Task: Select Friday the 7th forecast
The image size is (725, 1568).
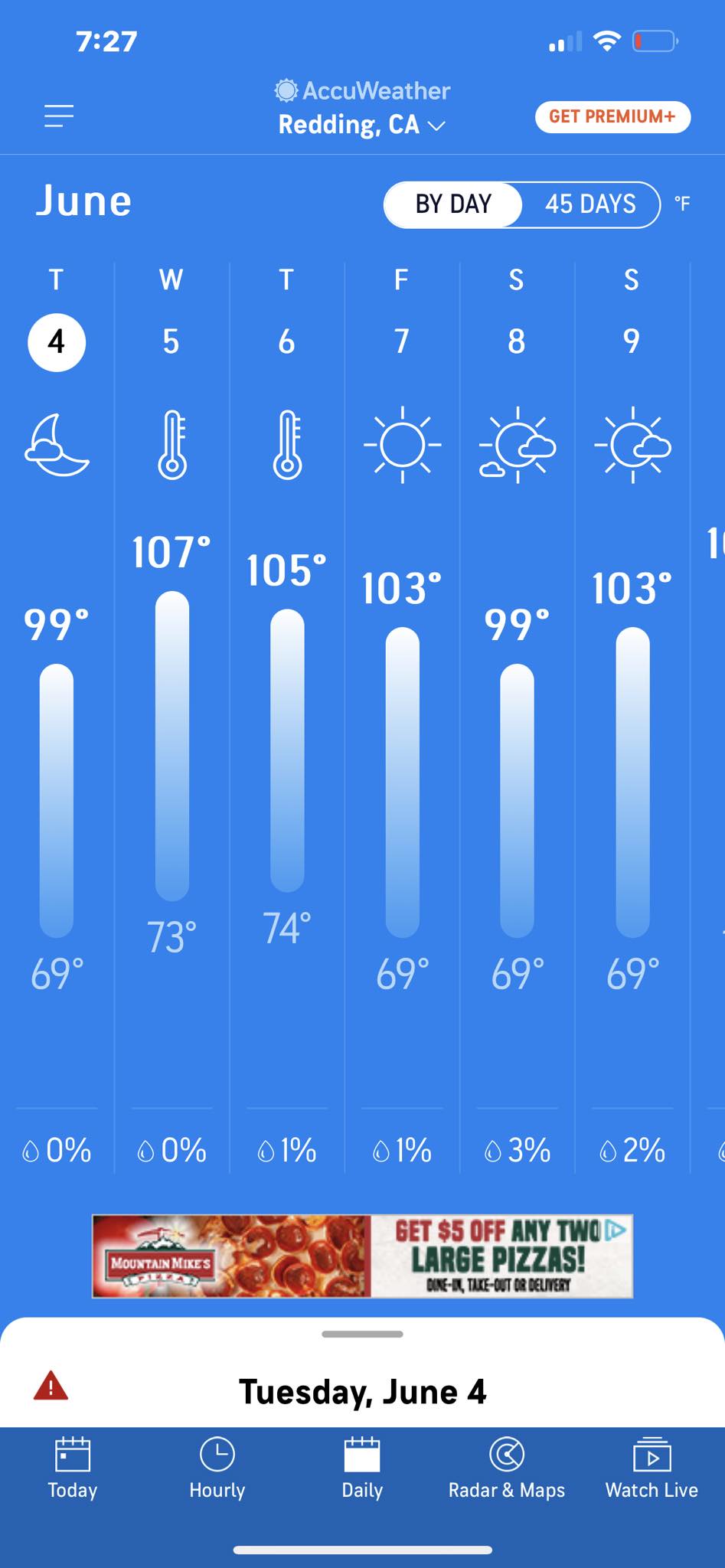Action: [x=401, y=341]
